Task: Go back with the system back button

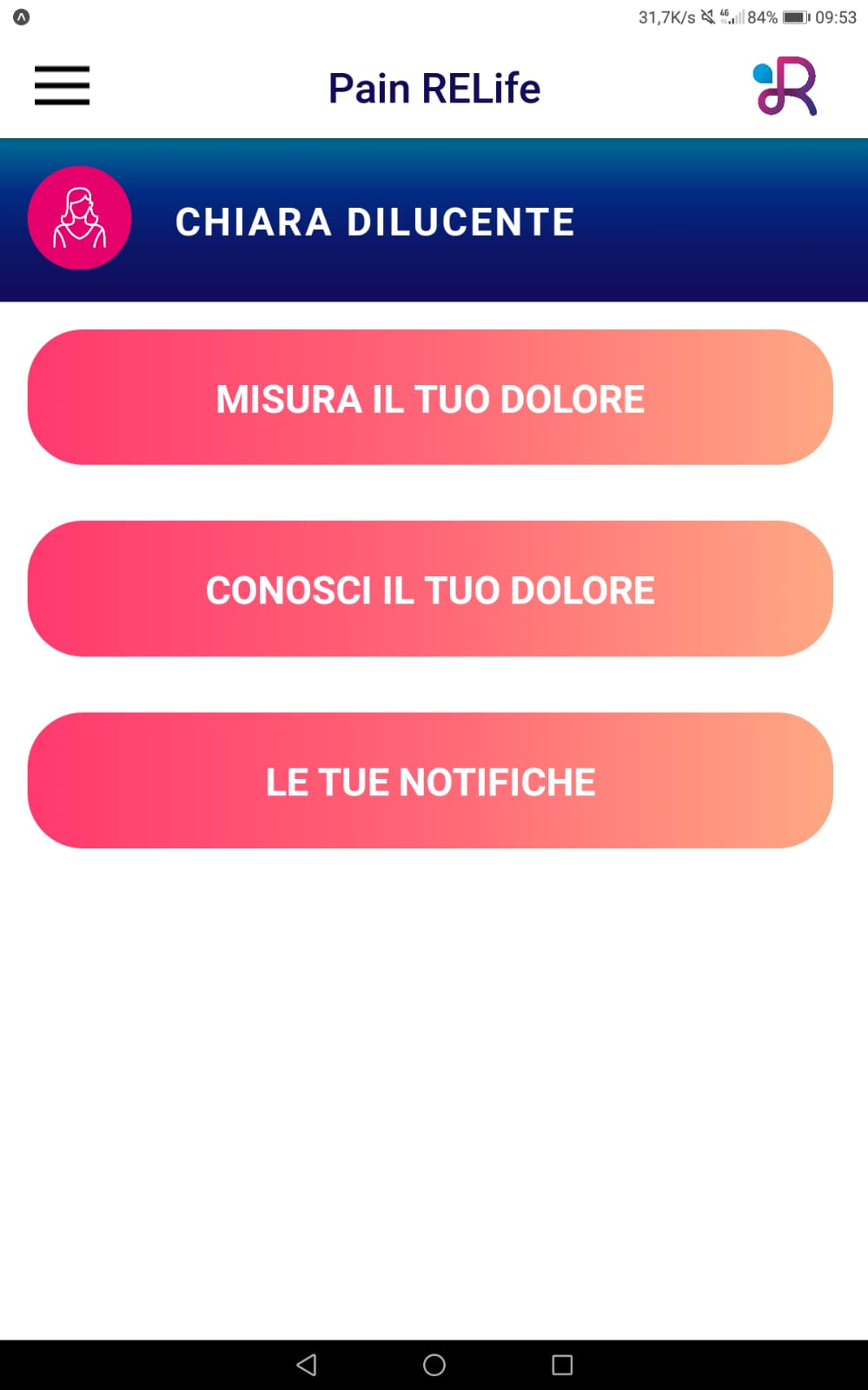Action: [307, 1365]
